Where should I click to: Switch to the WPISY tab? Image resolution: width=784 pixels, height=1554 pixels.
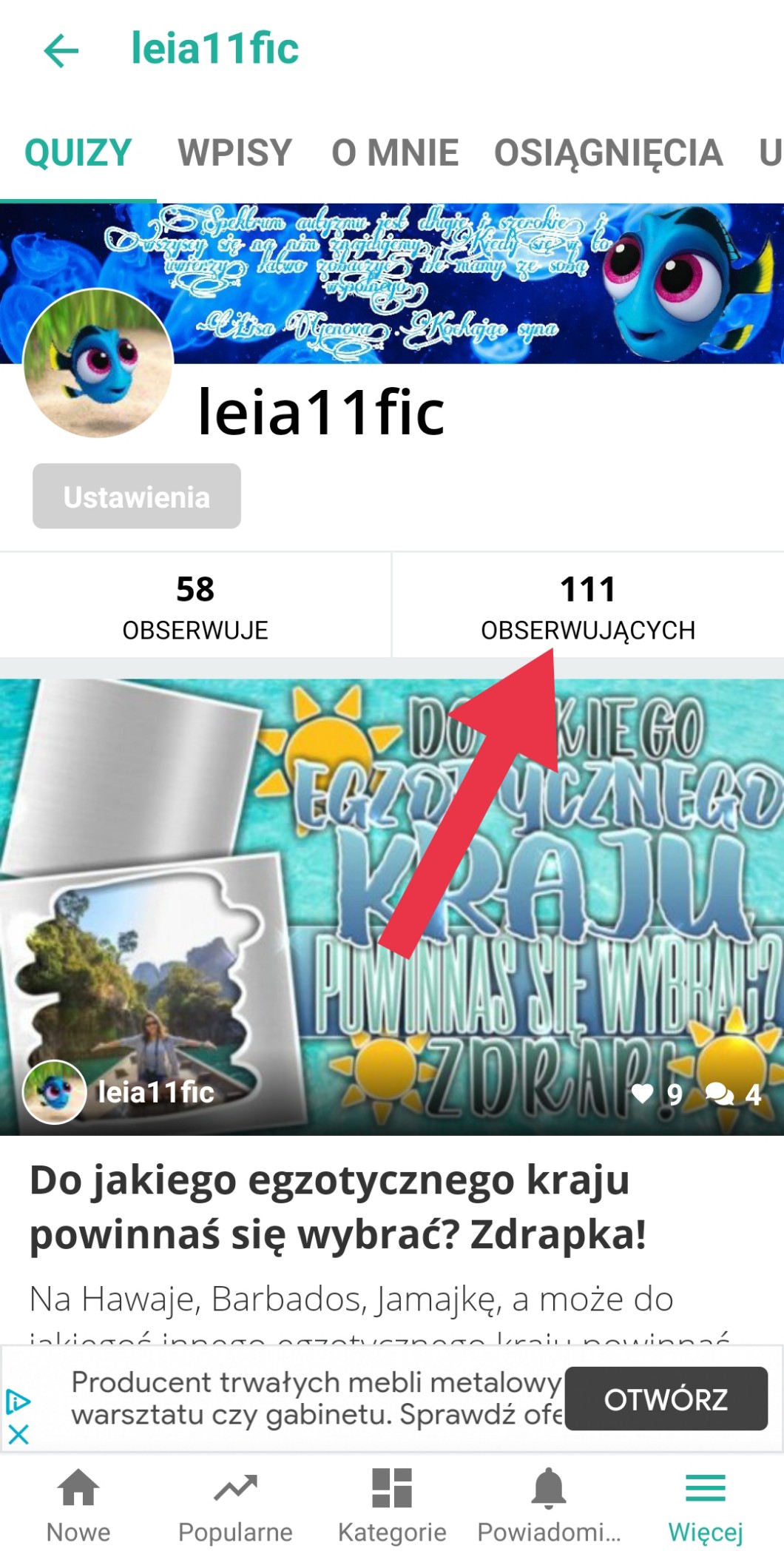[234, 153]
